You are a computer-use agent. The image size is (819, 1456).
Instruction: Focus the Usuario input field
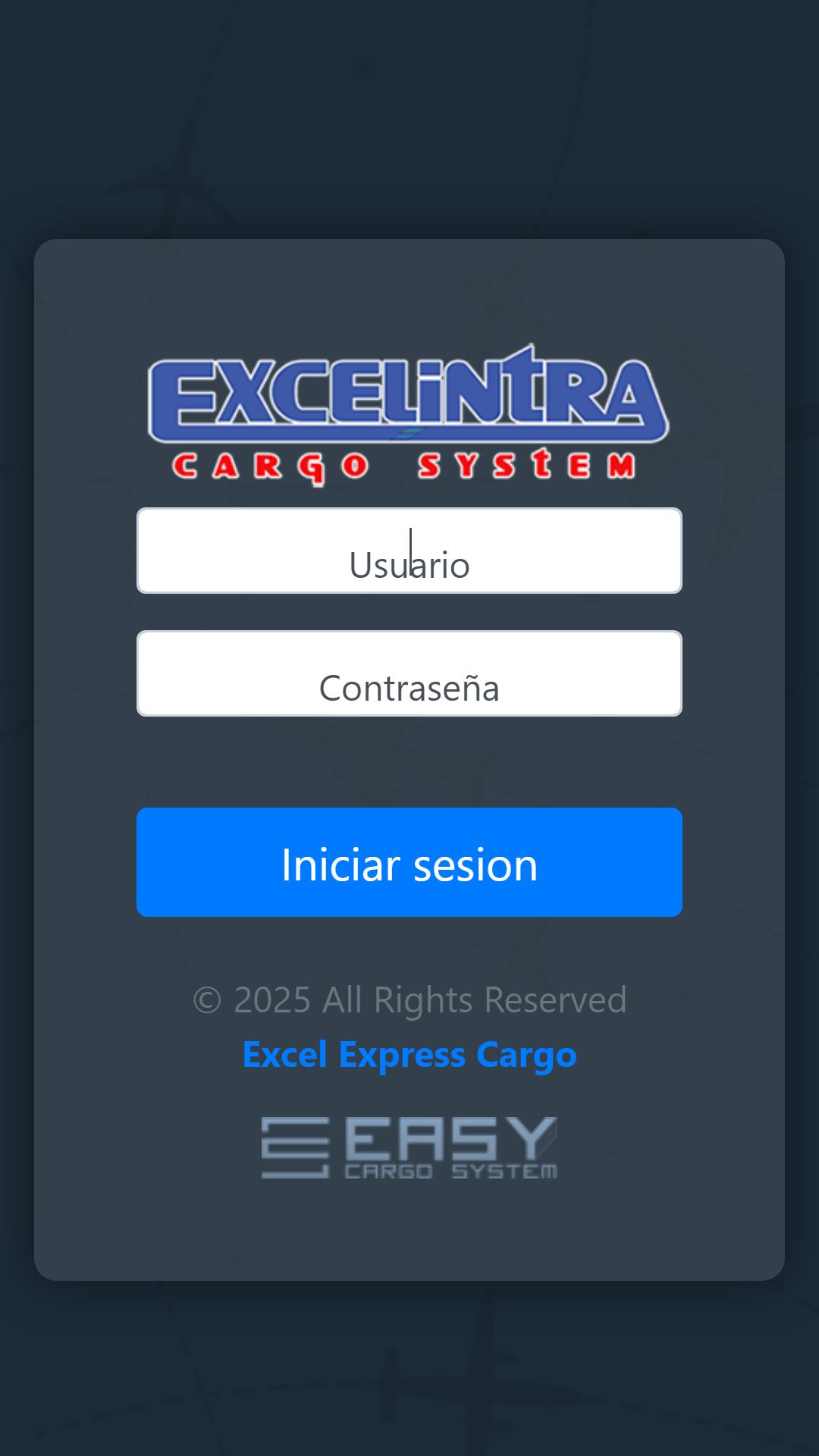[x=409, y=551]
